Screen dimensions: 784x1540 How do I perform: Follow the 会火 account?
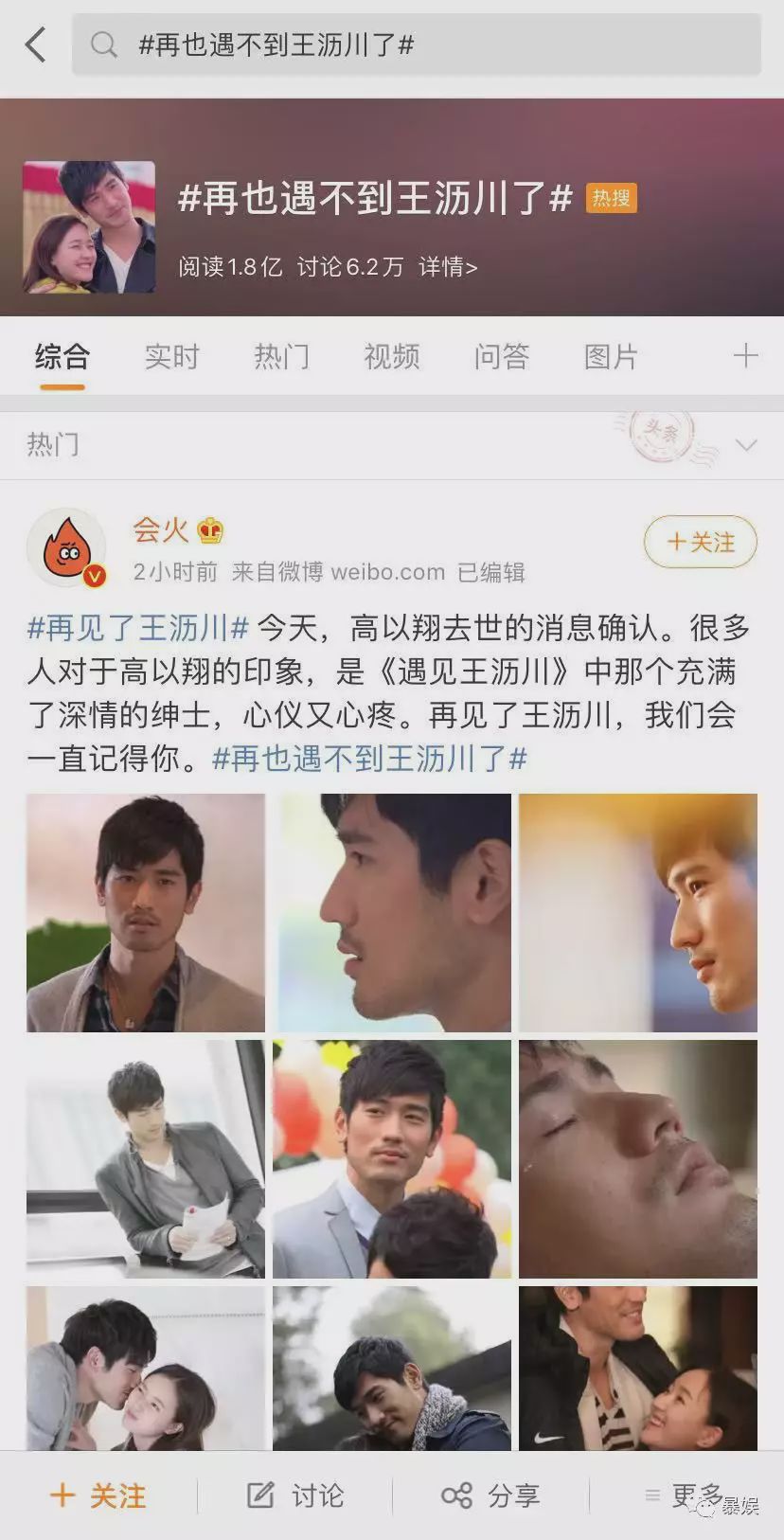pos(701,542)
